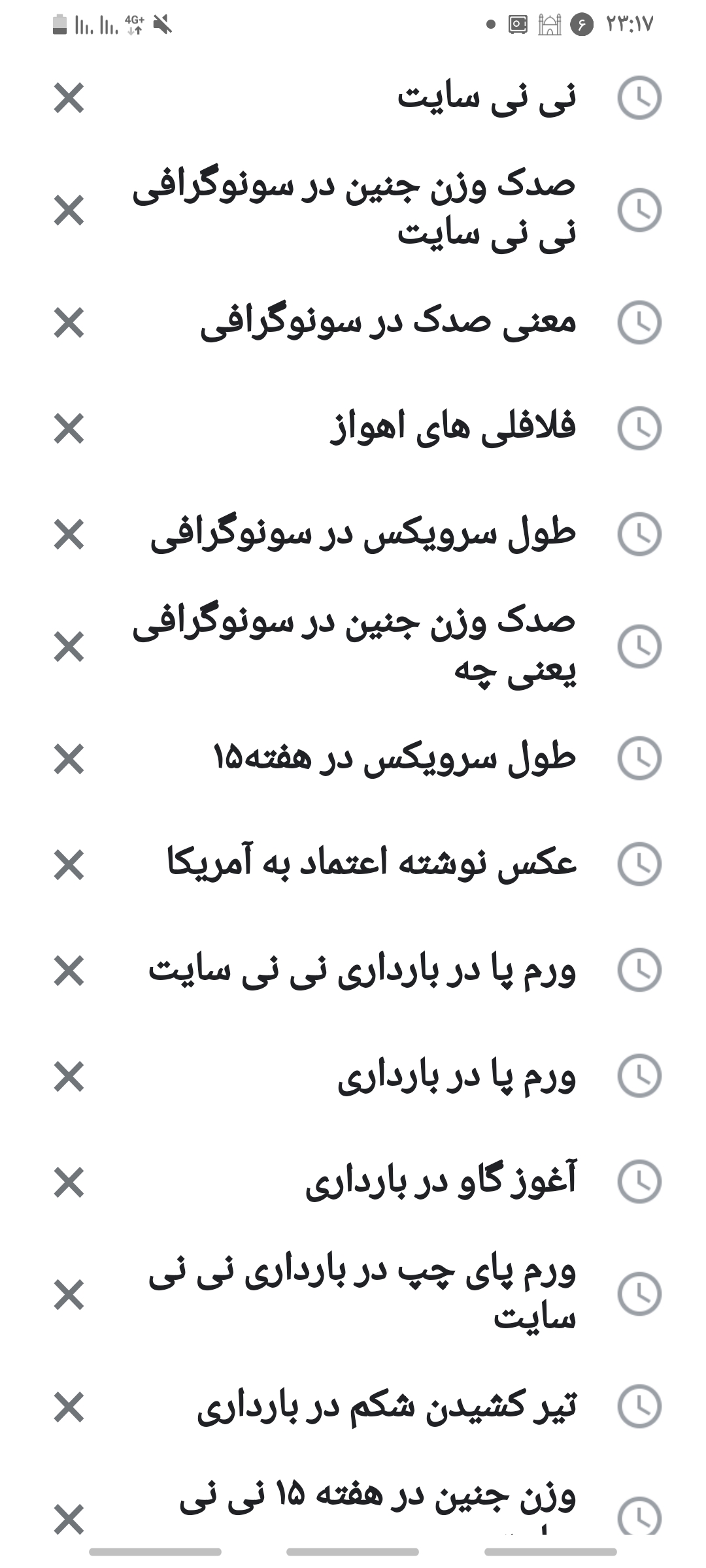Open the recent search 'نی نی سایت'
Screen dimensions: 706x1568
tap(486, 98)
